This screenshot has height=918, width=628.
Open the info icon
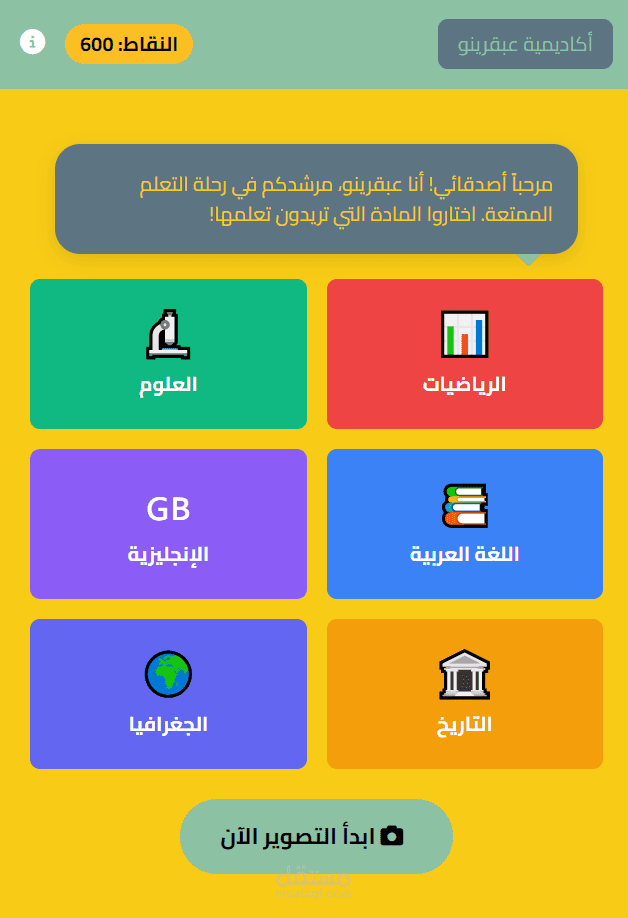pyautogui.click(x=32, y=42)
